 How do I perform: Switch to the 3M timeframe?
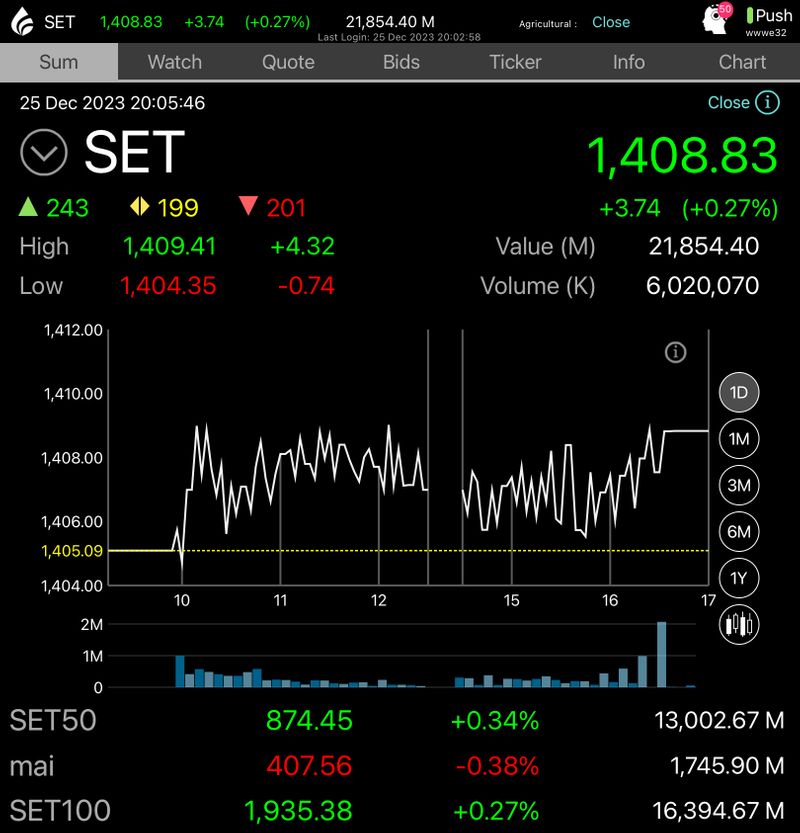738,485
